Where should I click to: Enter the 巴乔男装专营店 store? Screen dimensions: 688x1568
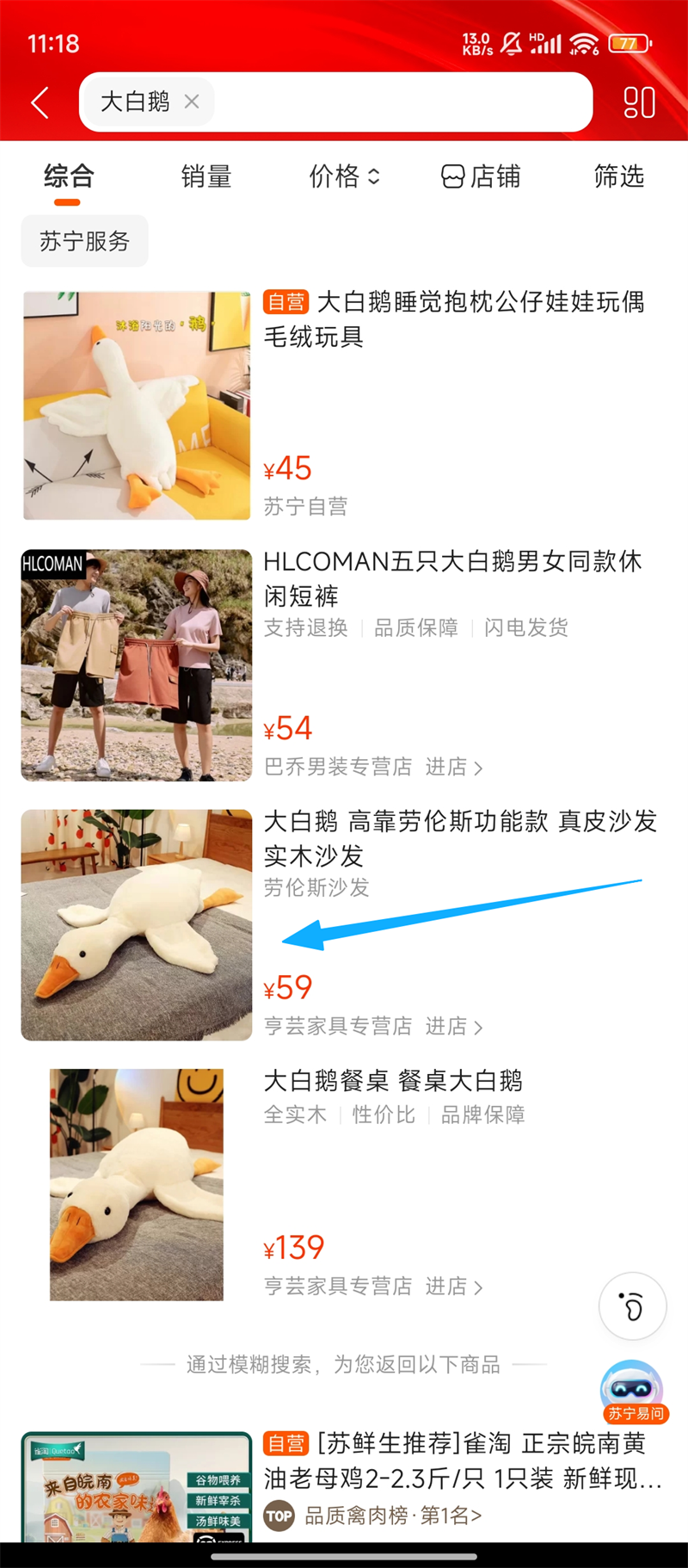pos(453,766)
